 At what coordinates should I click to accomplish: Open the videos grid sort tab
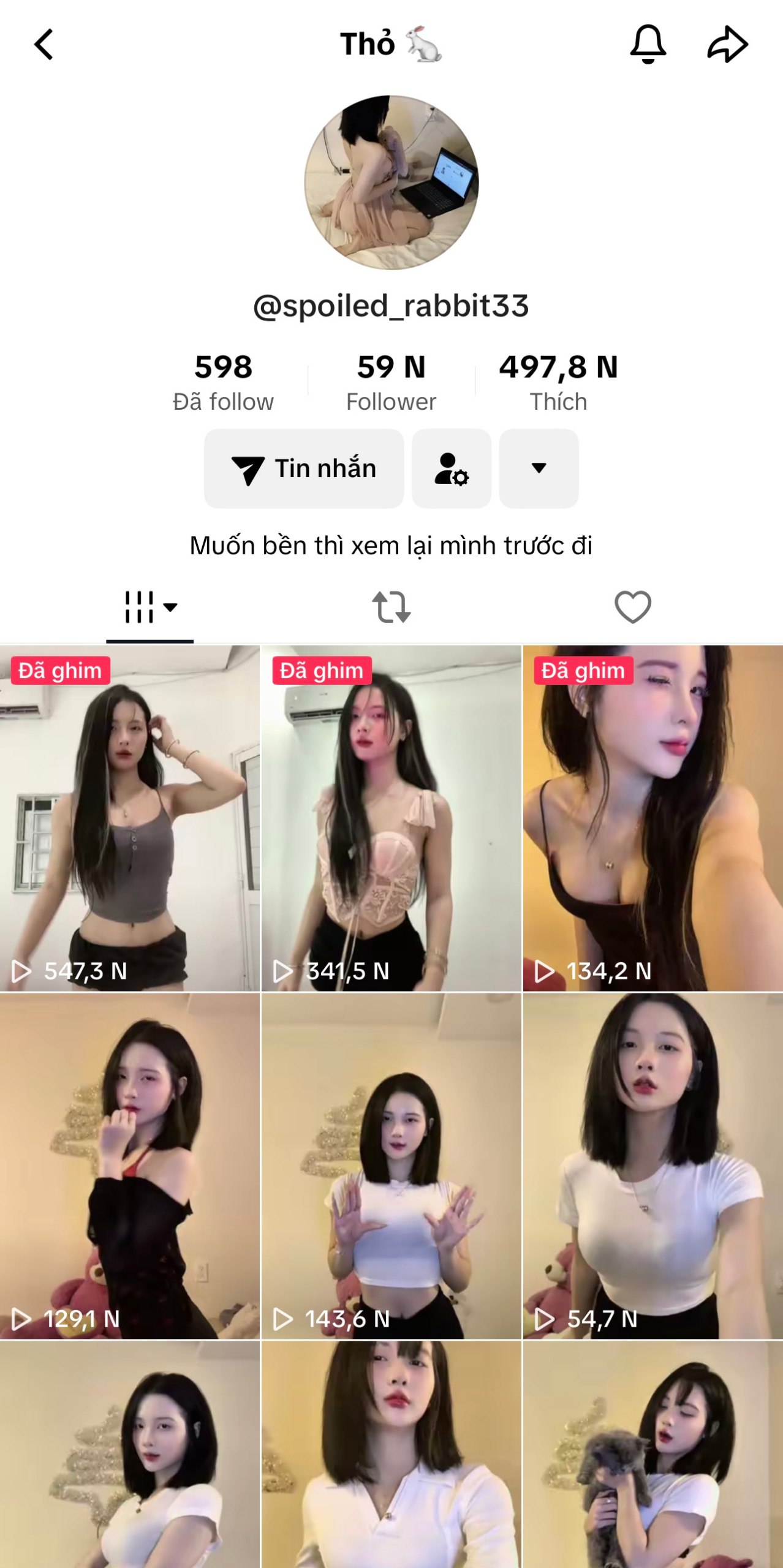click(150, 607)
